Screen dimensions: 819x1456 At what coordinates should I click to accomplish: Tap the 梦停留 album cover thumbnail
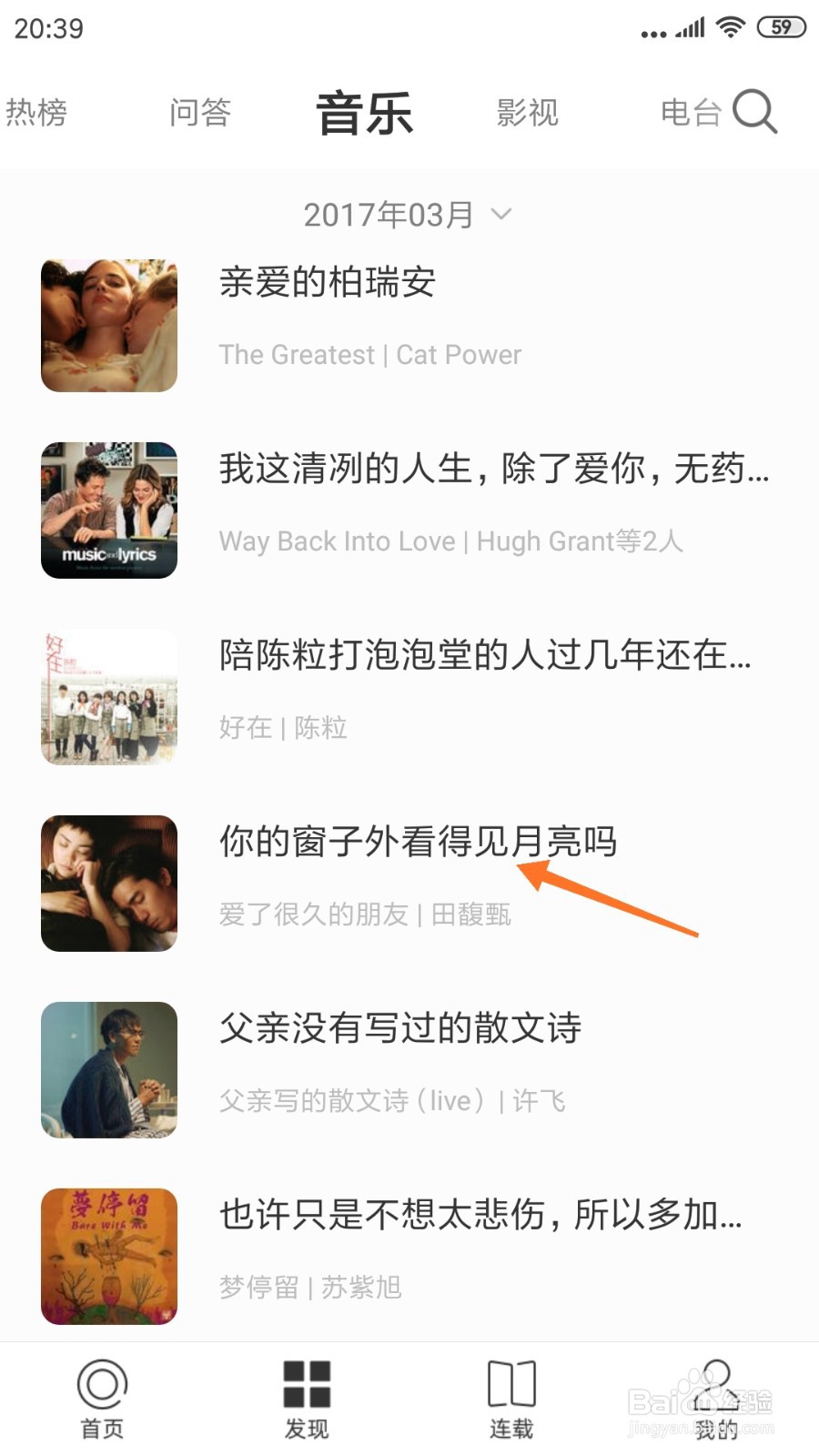pos(108,1256)
